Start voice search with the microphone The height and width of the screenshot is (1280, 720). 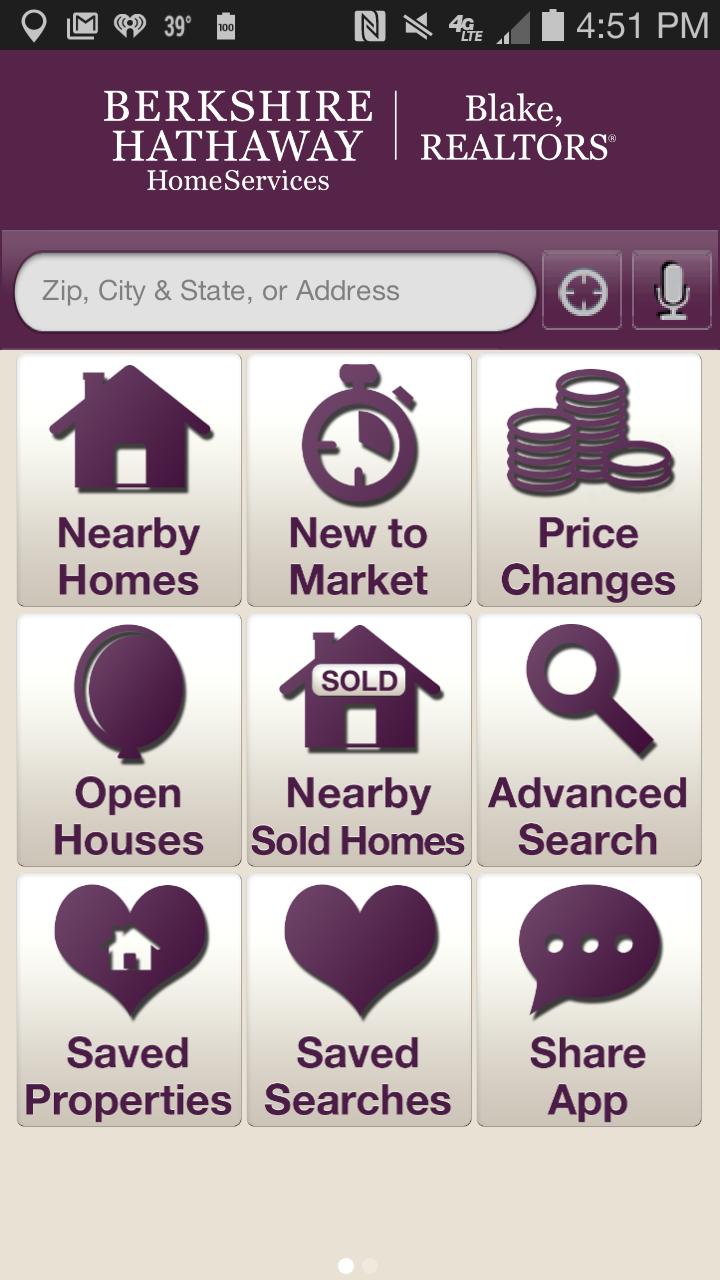672,291
